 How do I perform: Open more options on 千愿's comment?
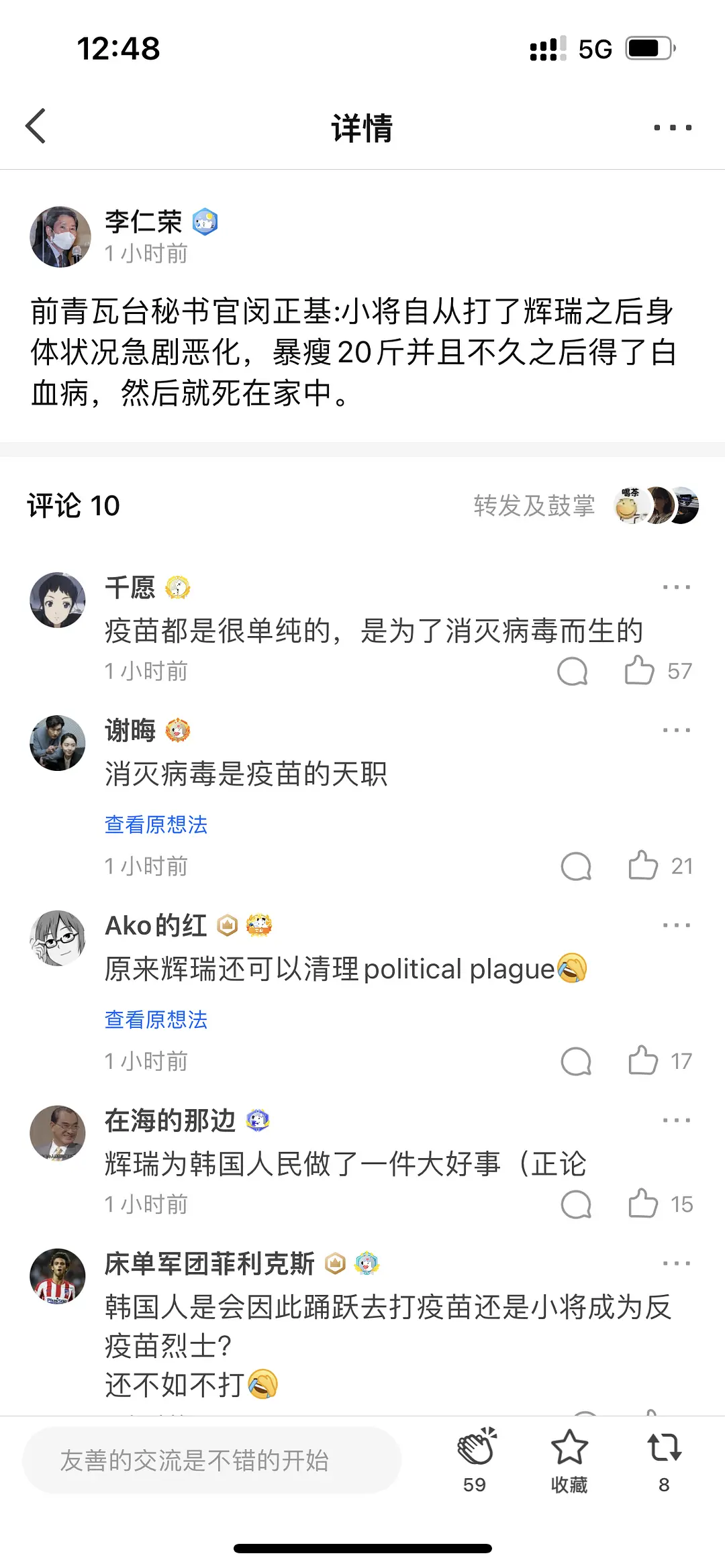click(x=676, y=588)
